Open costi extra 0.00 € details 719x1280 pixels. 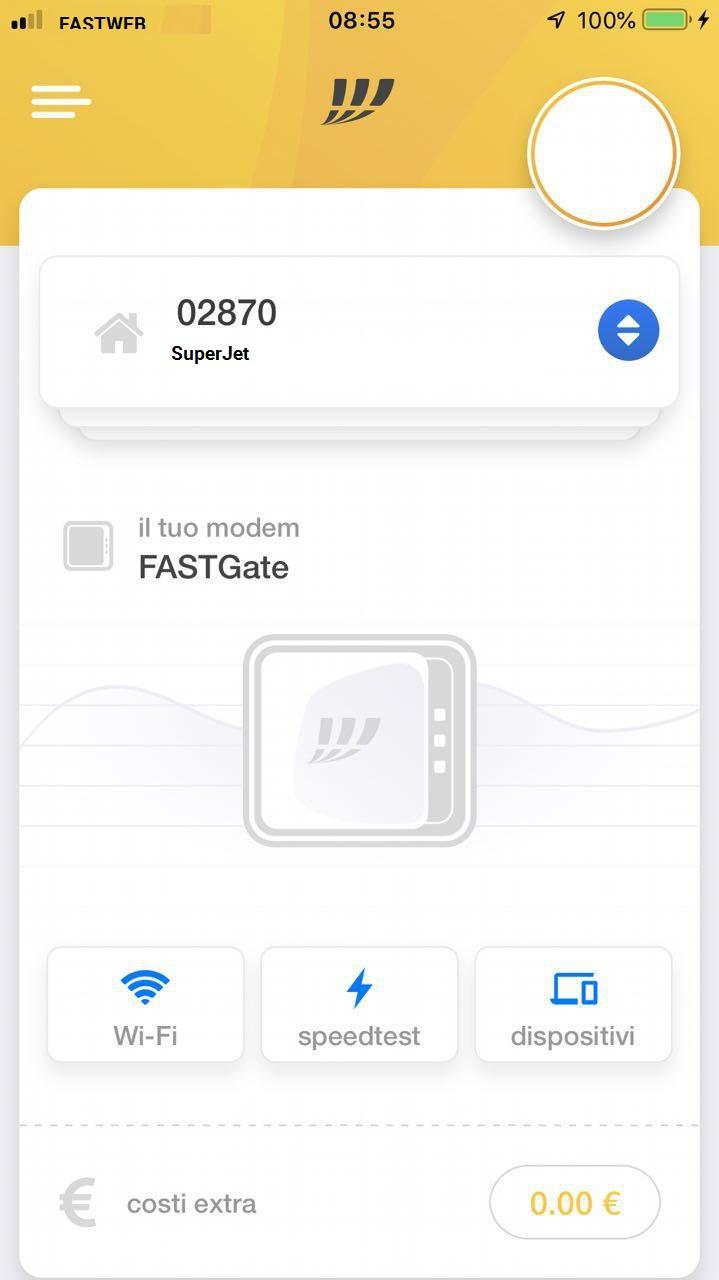pos(574,1202)
